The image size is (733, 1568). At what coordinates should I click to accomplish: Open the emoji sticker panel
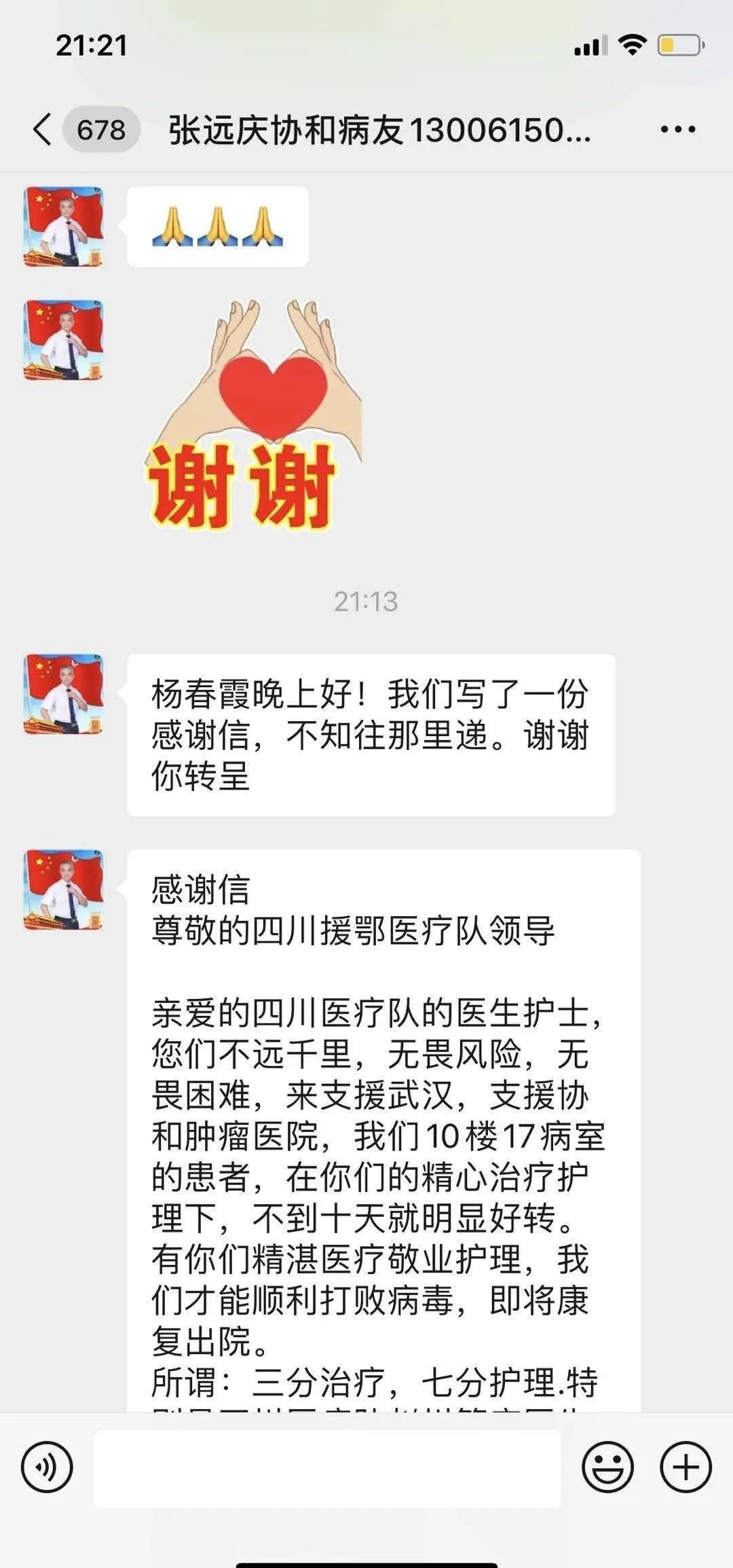tap(607, 1467)
